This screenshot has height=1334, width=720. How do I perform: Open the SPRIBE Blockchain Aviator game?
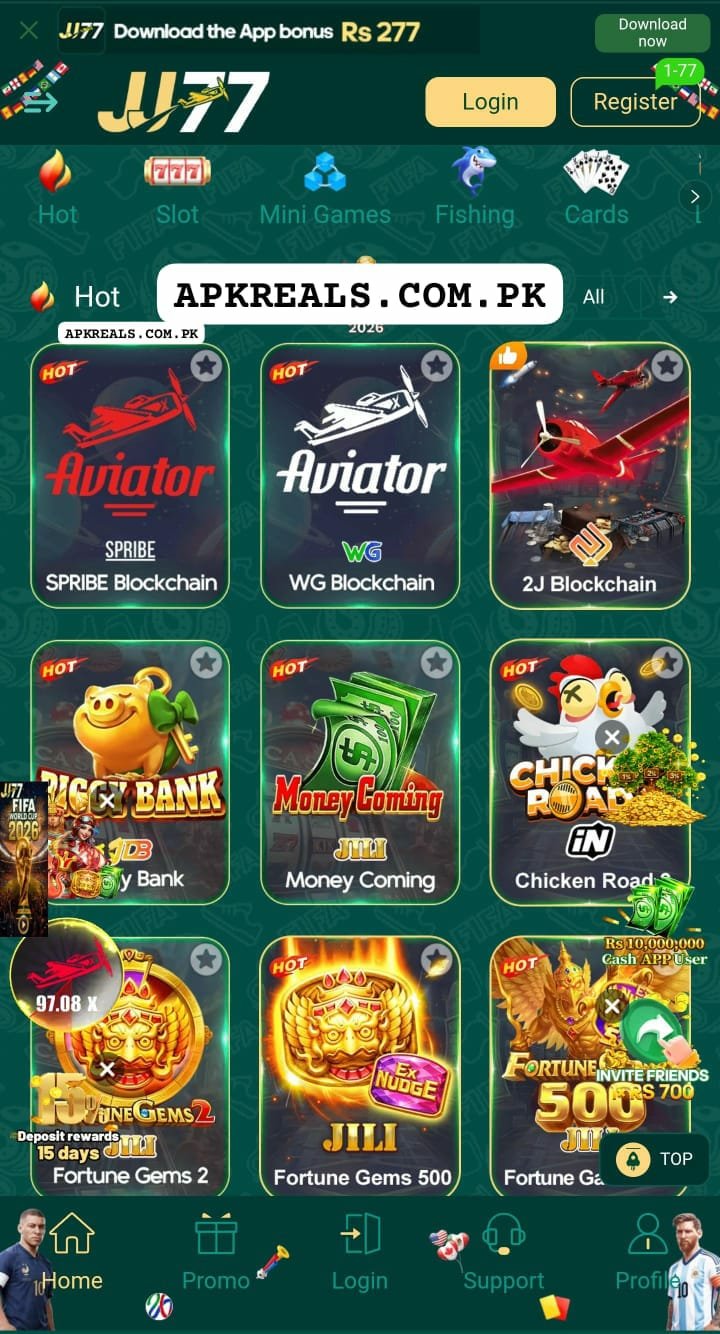click(130, 476)
